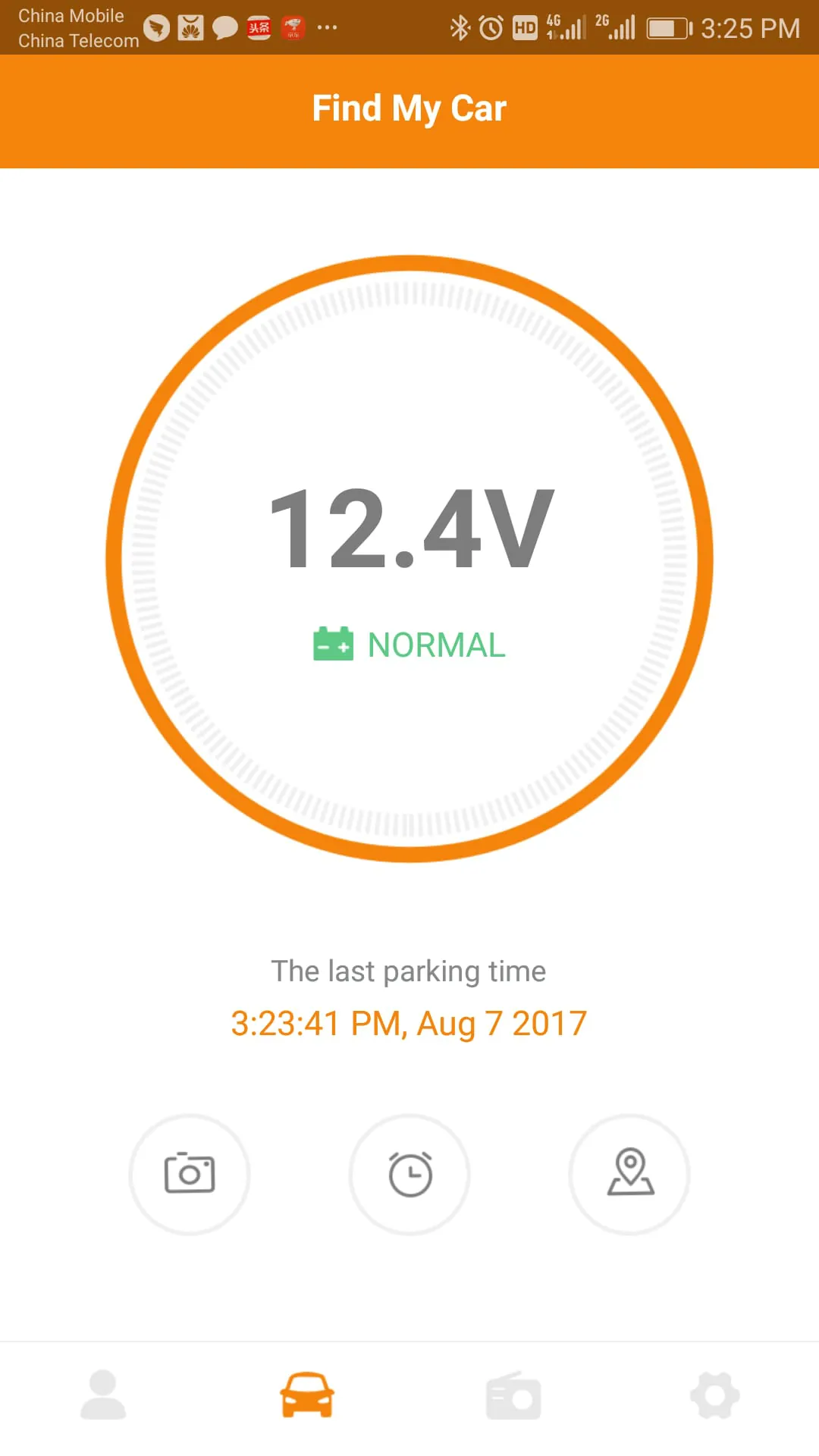Tap the battery level indicator in status bar

click(667, 27)
